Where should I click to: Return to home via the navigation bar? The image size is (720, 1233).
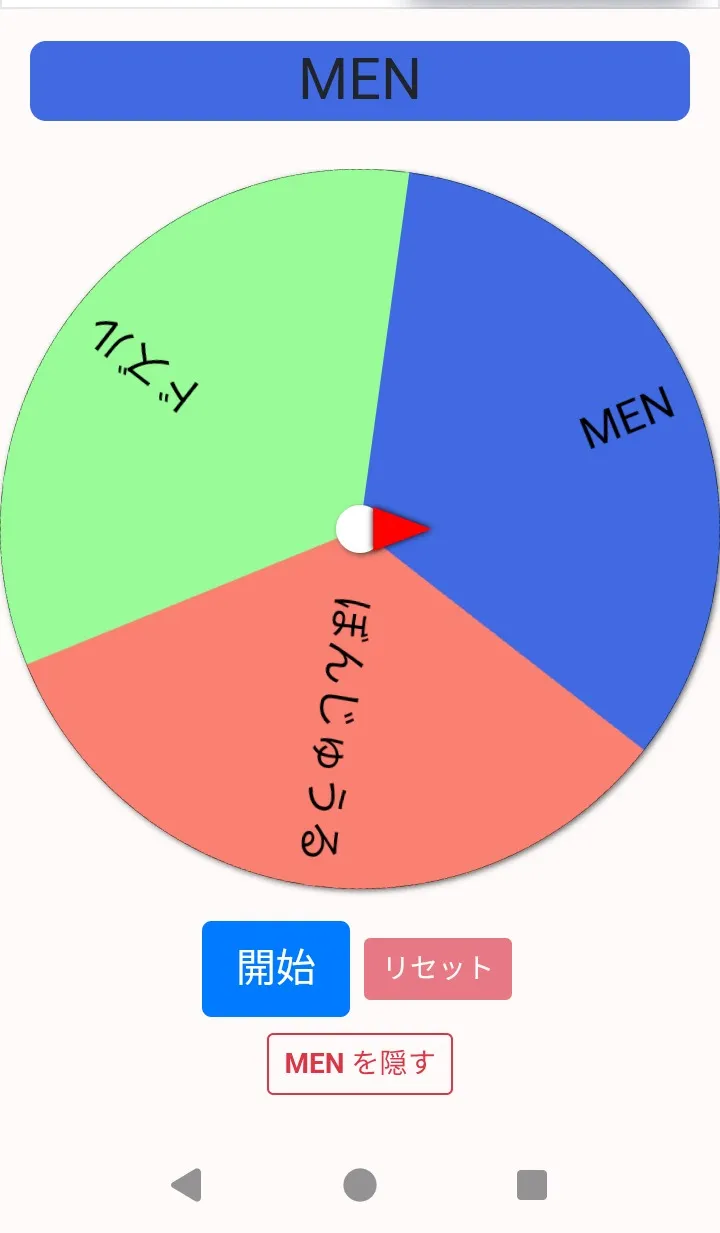pyautogui.click(x=360, y=1185)
